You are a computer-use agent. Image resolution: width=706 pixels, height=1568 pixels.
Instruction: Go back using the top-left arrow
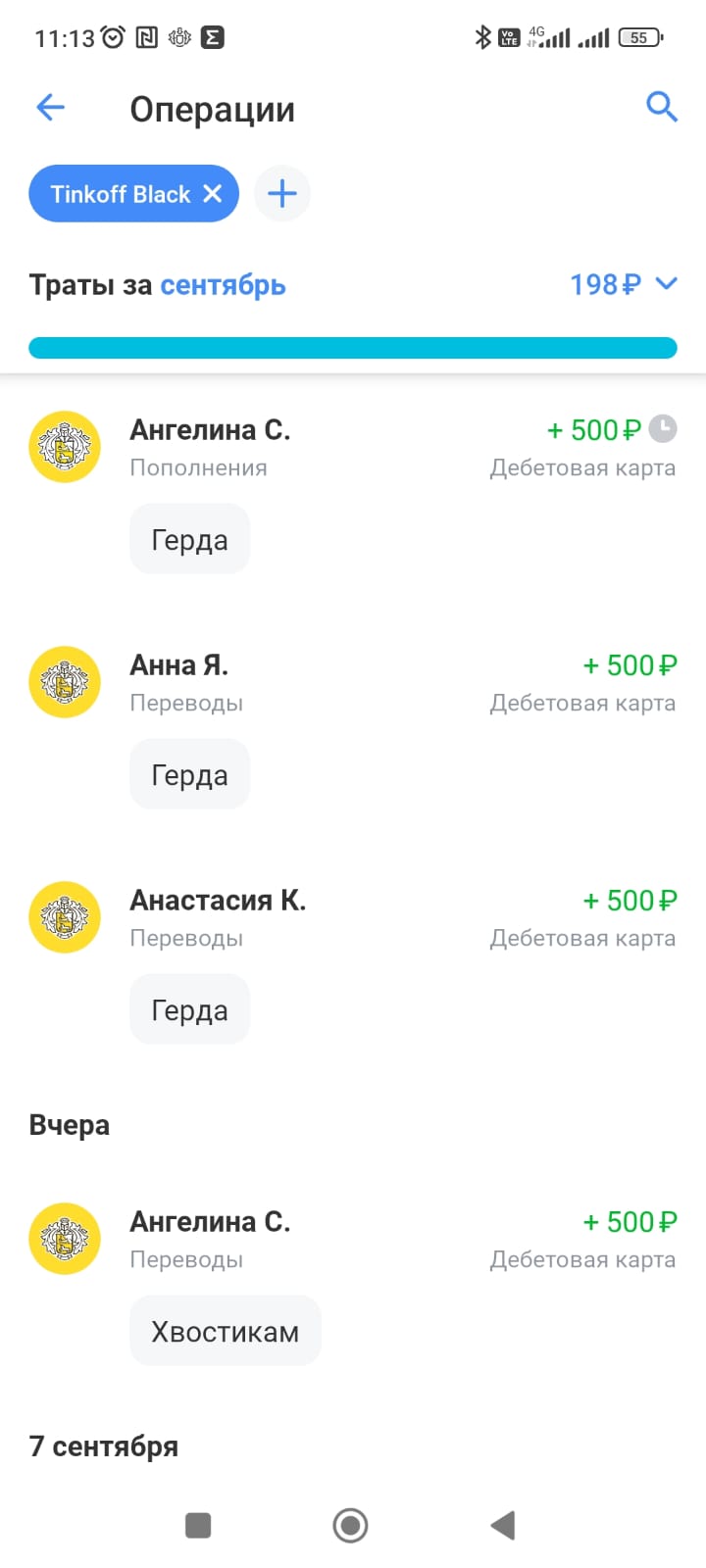tap(50, 108)
